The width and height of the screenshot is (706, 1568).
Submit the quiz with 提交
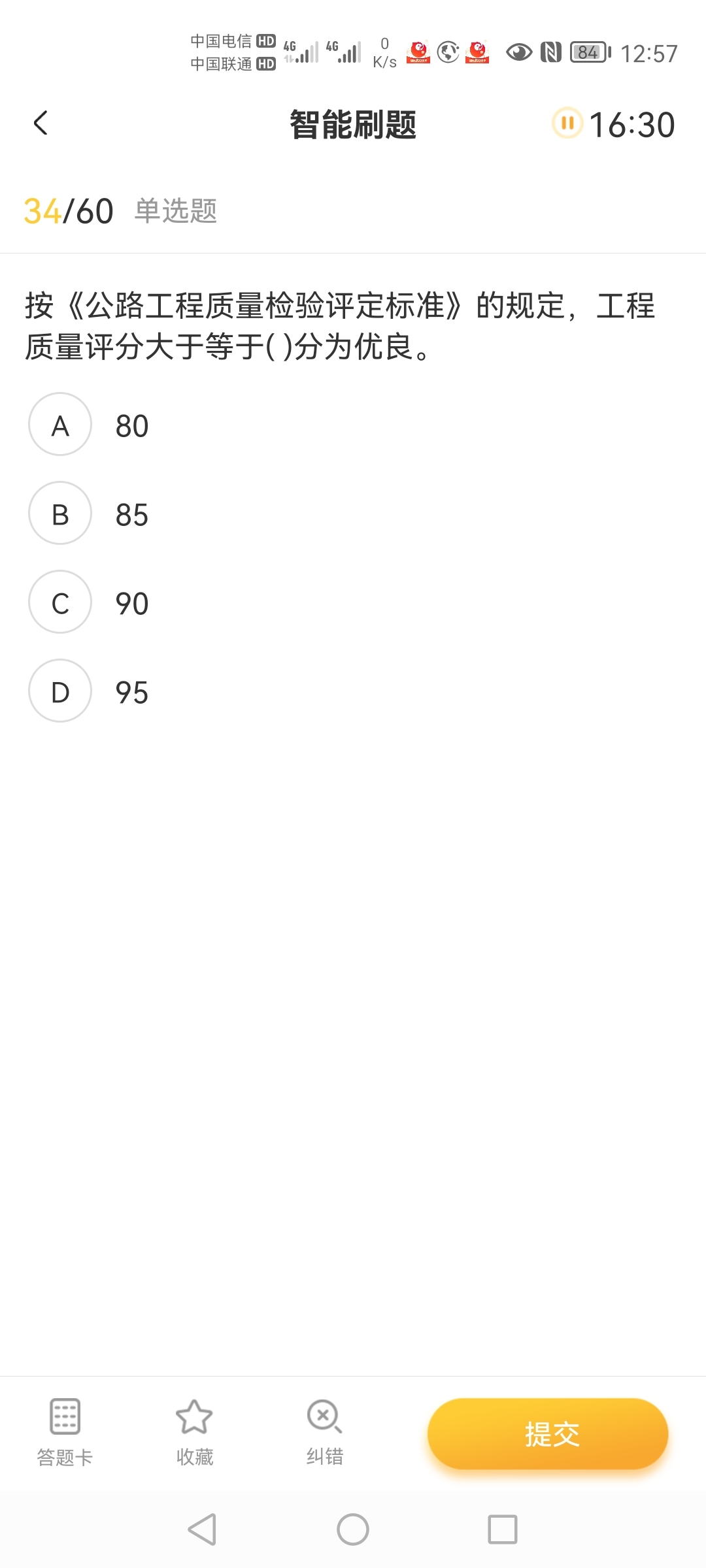point(548,1434)
